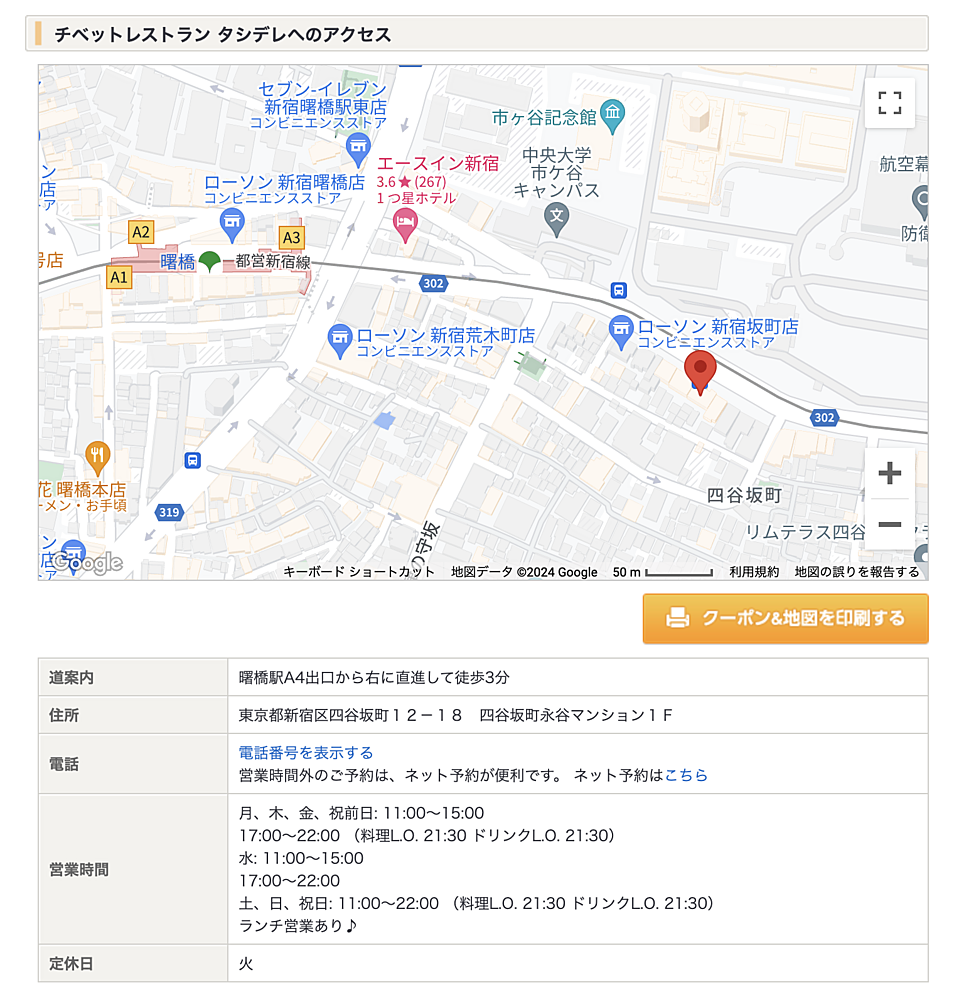Viewport: 959px width, 1000px height.
Task: Select 市ヶ谷記念館 museum marker
Action: [613, 116]
